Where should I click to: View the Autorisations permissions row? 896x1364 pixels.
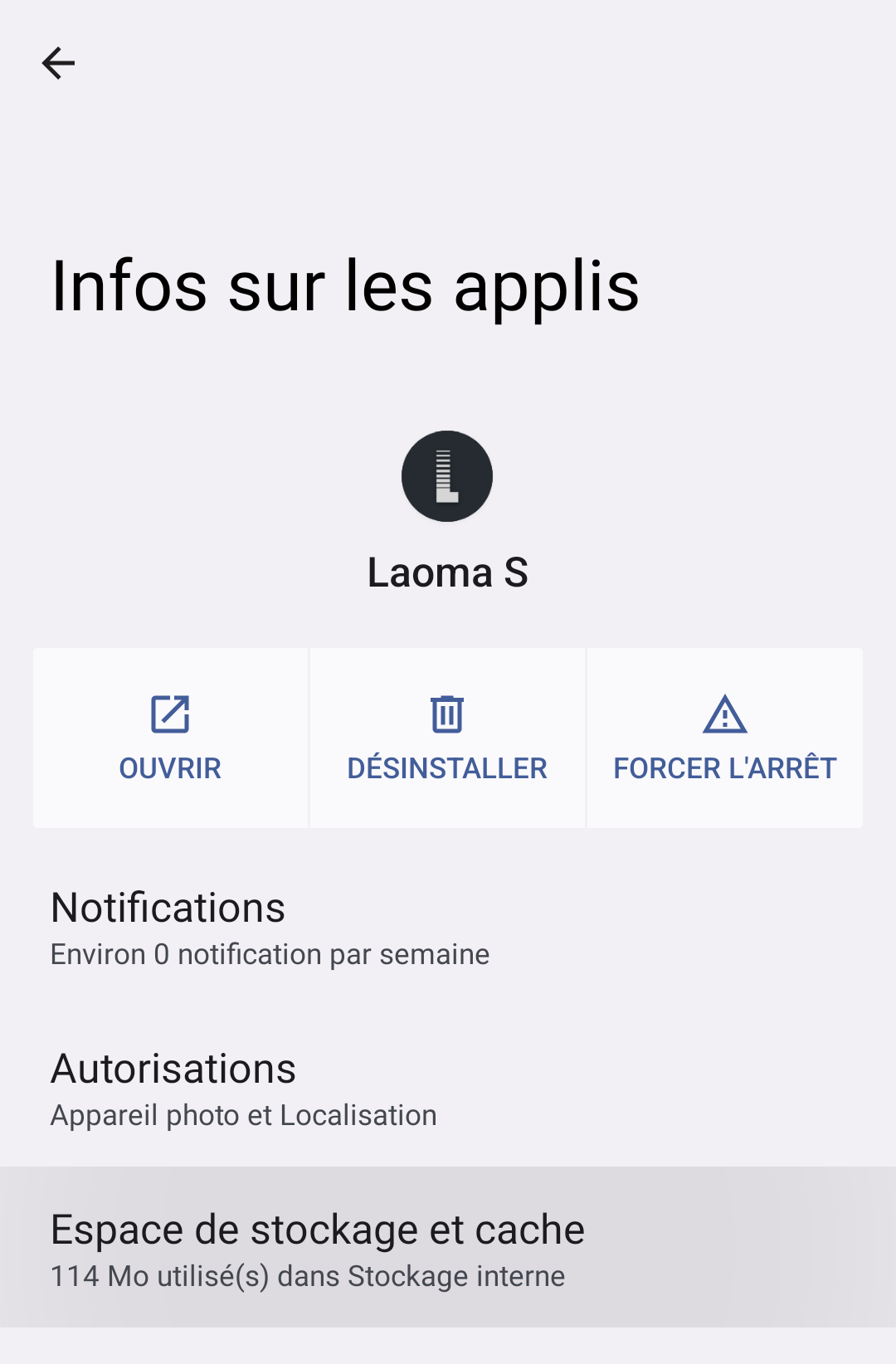click(x=448, y=1089)
